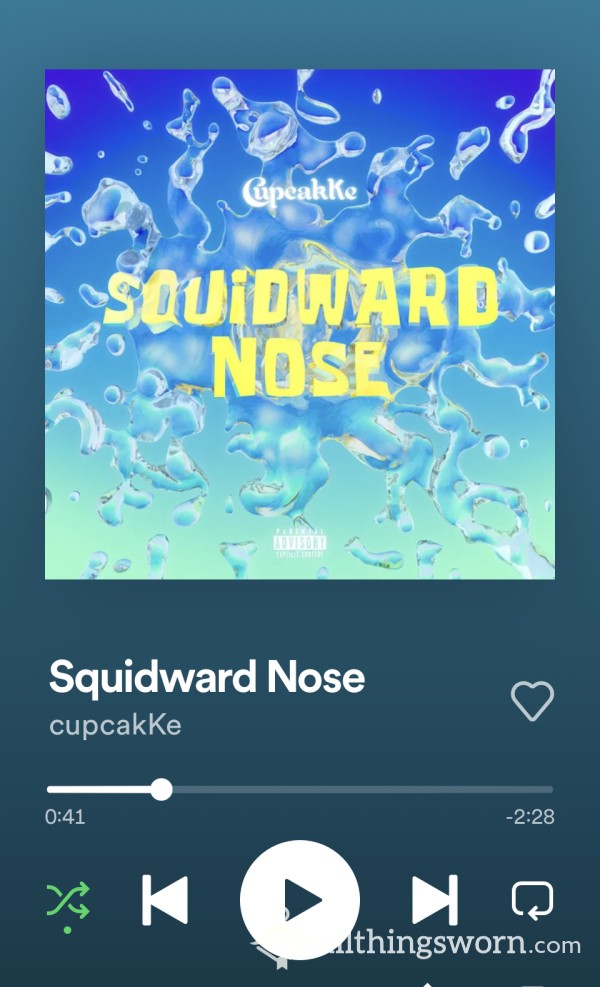The width and height of the screenshot is (600, 987).
Task: Enable repeat mode
Action: pos(533,900)
